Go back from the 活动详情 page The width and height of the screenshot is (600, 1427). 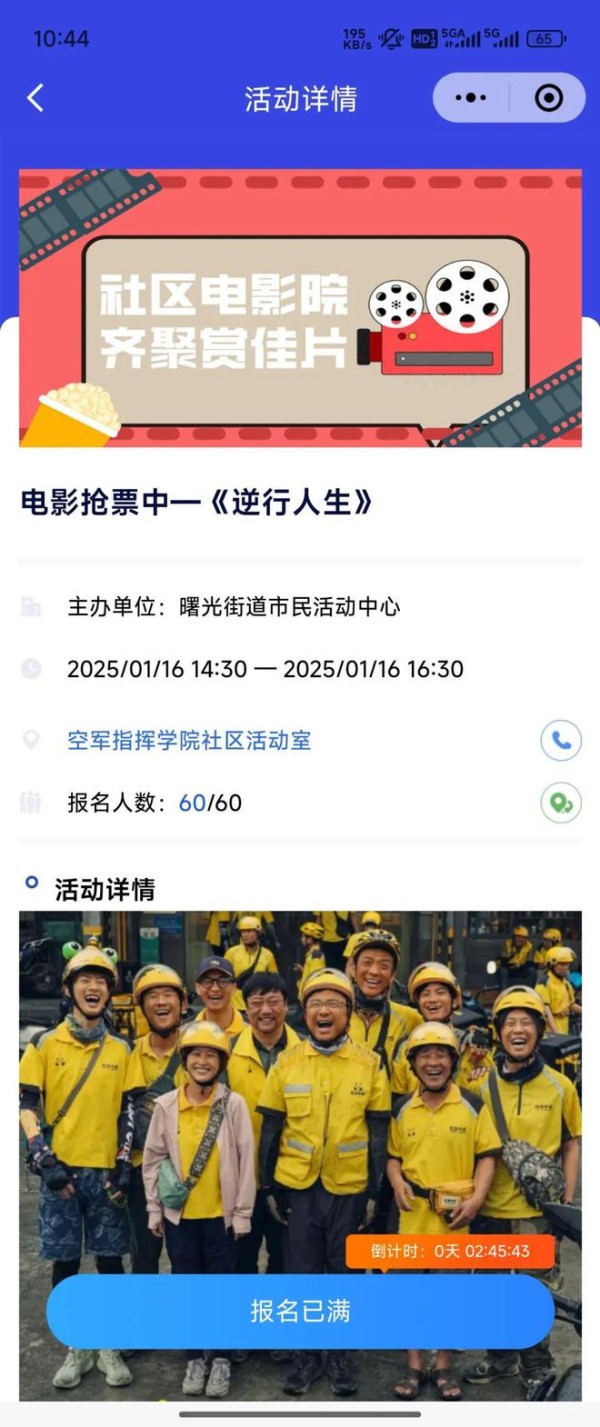(x=36, y=98)
